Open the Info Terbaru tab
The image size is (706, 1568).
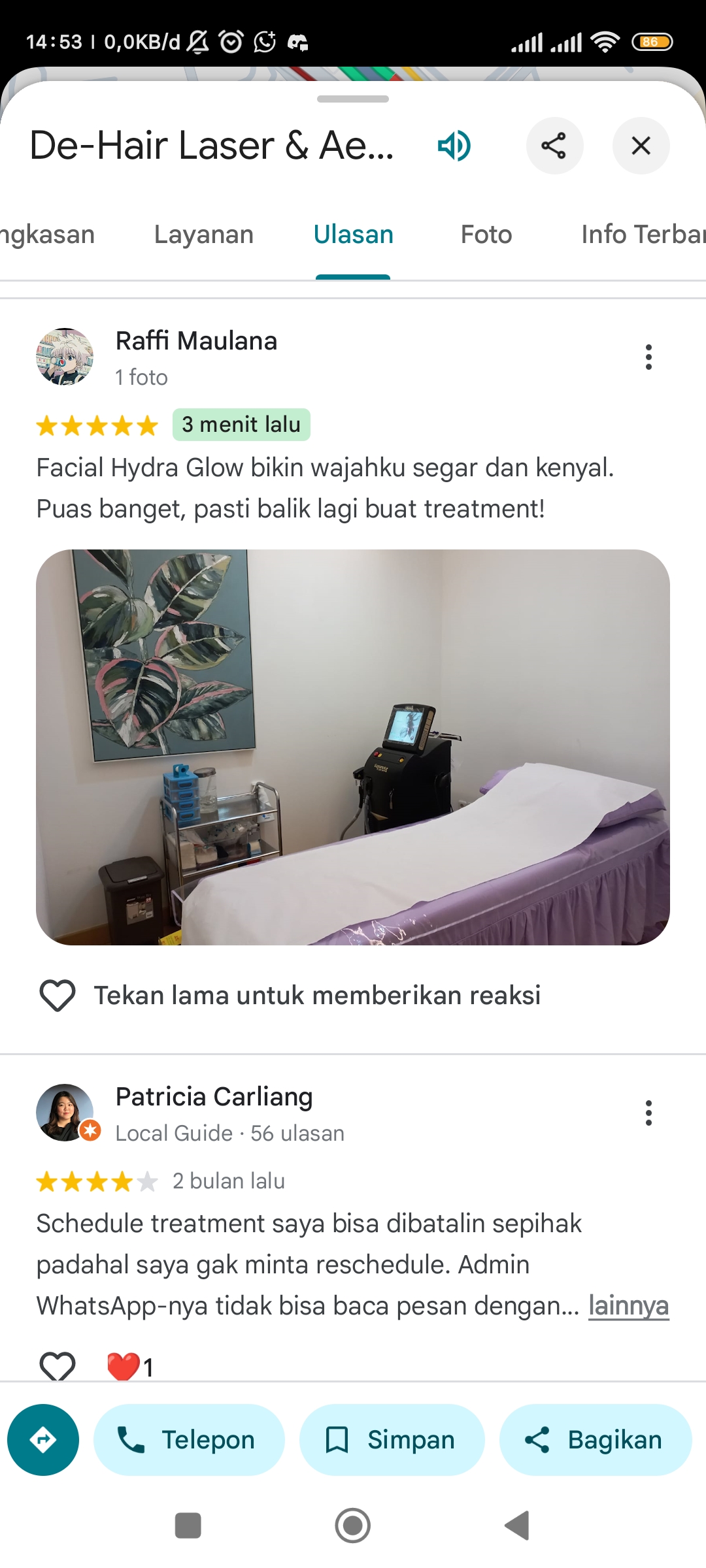(x=643, y=235)
